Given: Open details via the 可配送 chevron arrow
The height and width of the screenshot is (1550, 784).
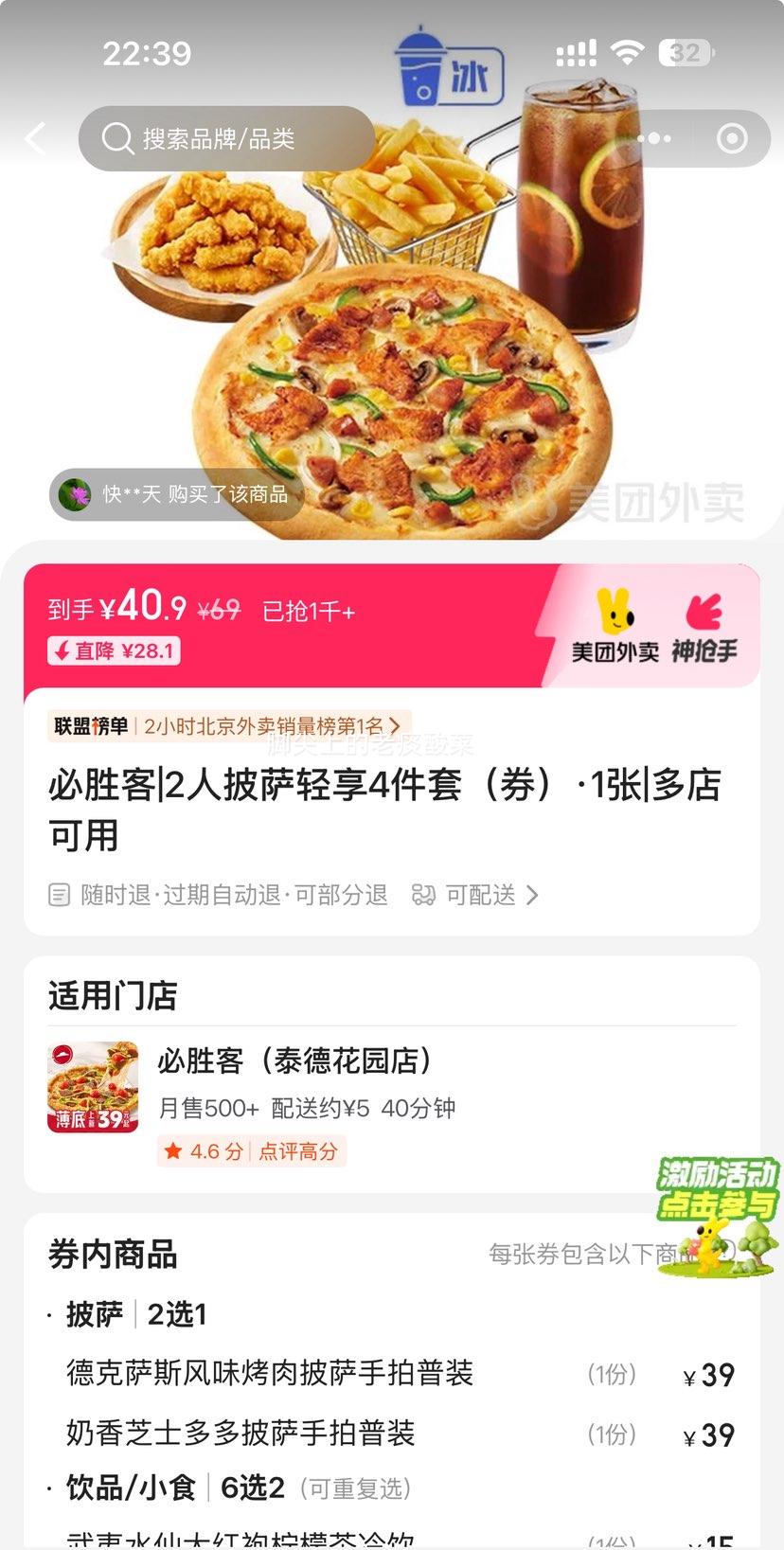Looking at the screenshot, I should pyautogui.click(x=532, y=895).
